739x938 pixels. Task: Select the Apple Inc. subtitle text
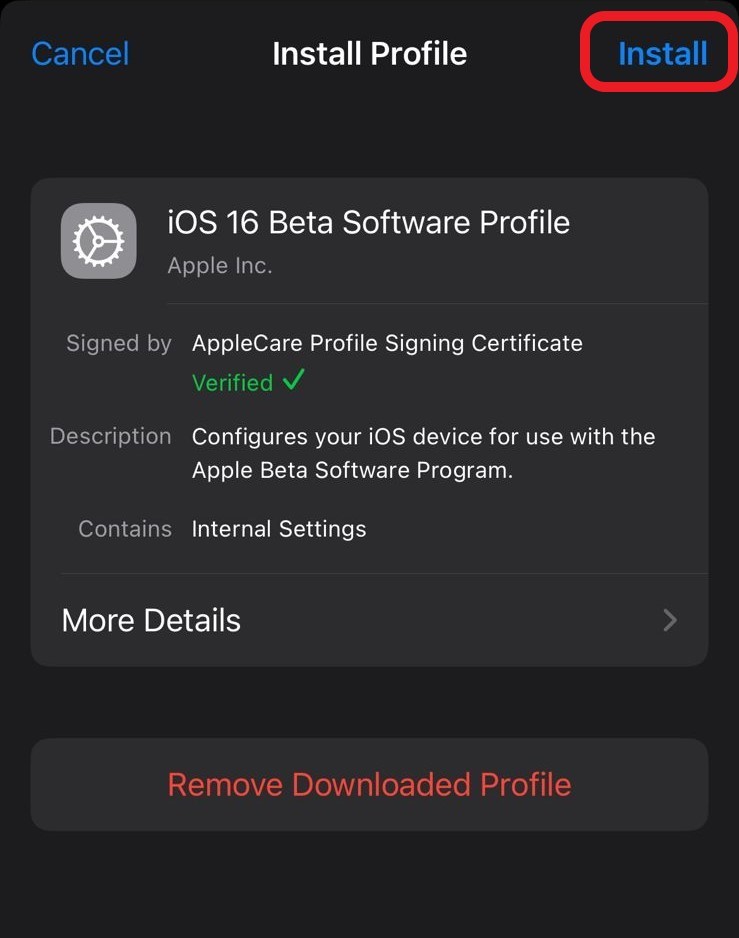tap(219, 265)
